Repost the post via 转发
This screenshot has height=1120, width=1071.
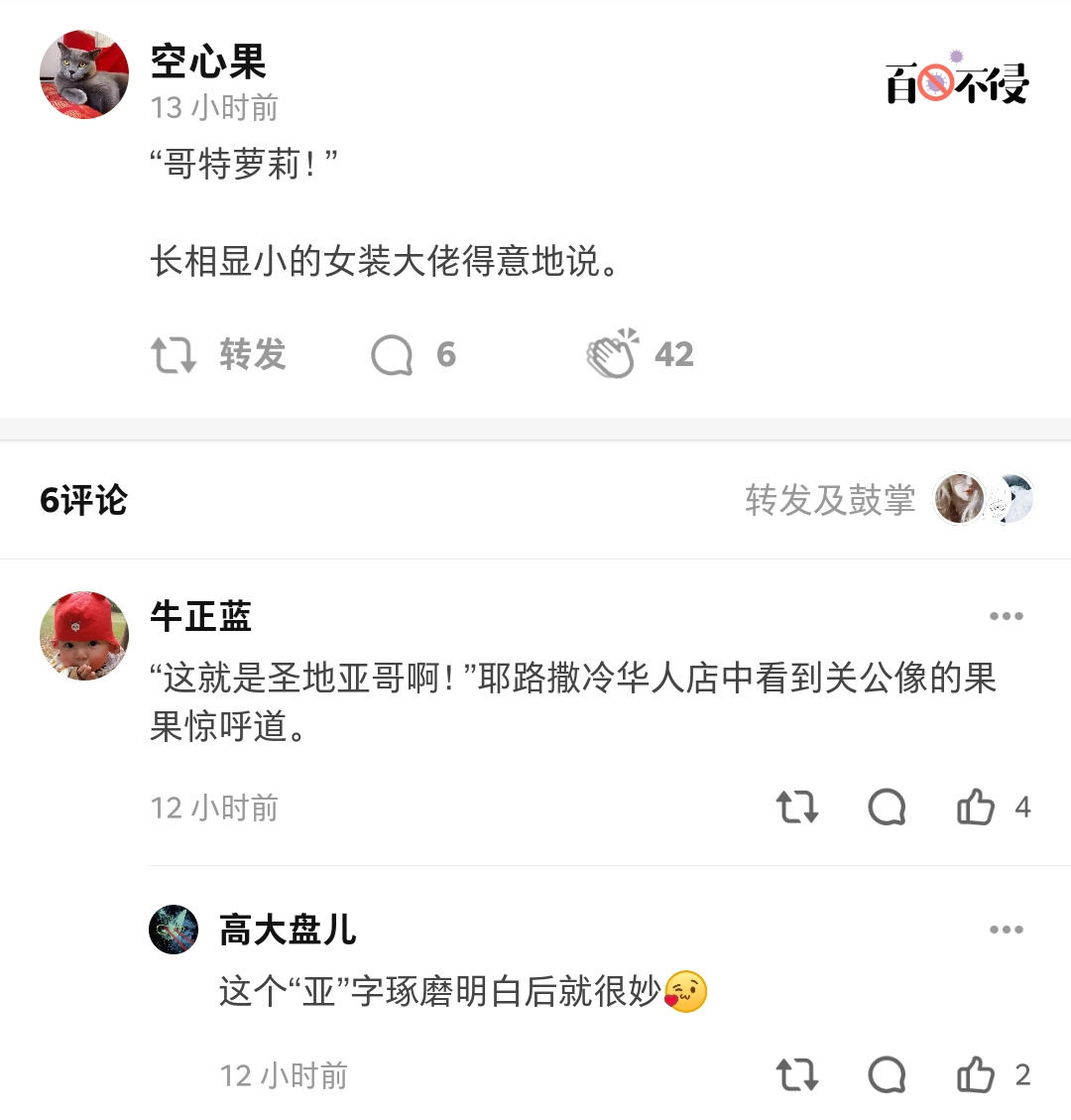tap(219, 354)
